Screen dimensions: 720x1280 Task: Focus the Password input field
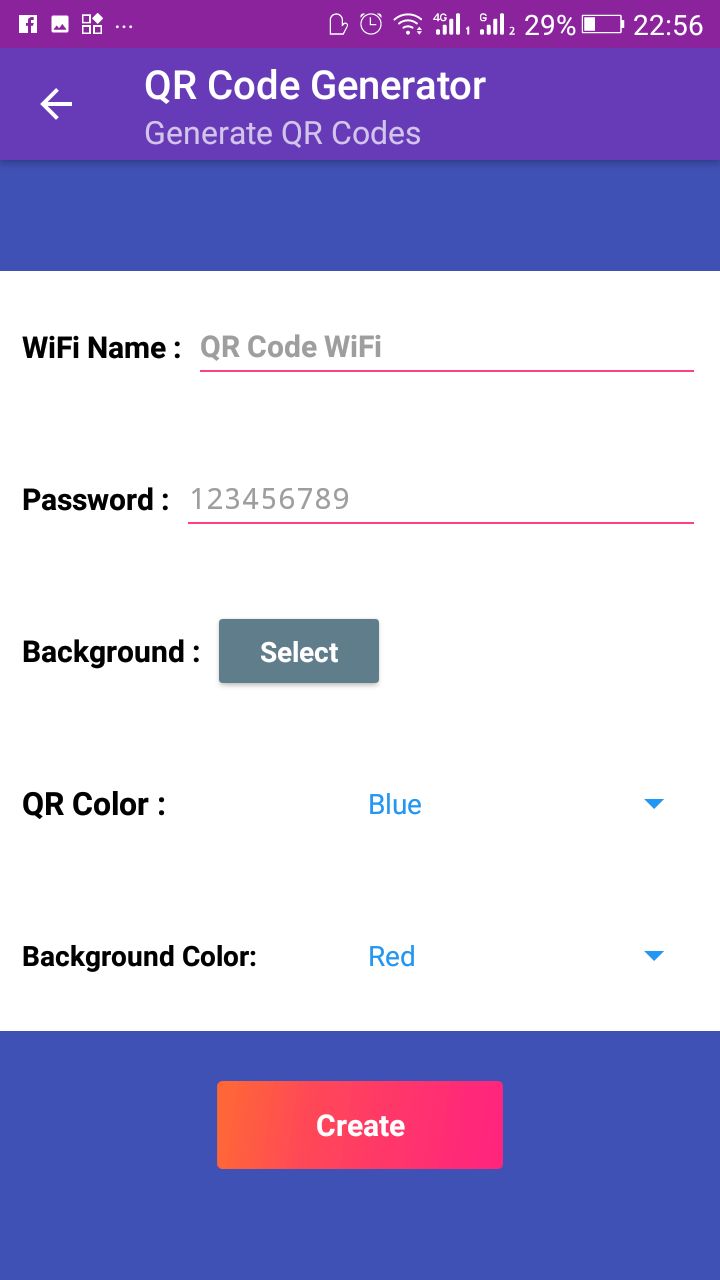click(x=440, y=500)
